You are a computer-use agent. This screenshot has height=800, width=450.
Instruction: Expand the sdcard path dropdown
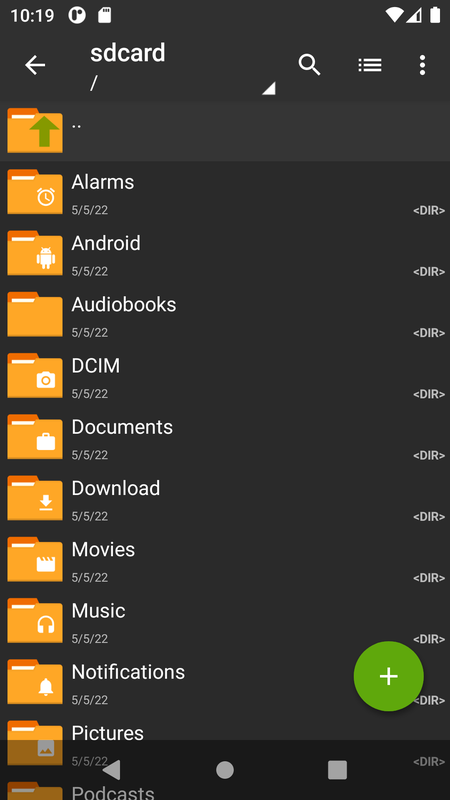(183, 66)
